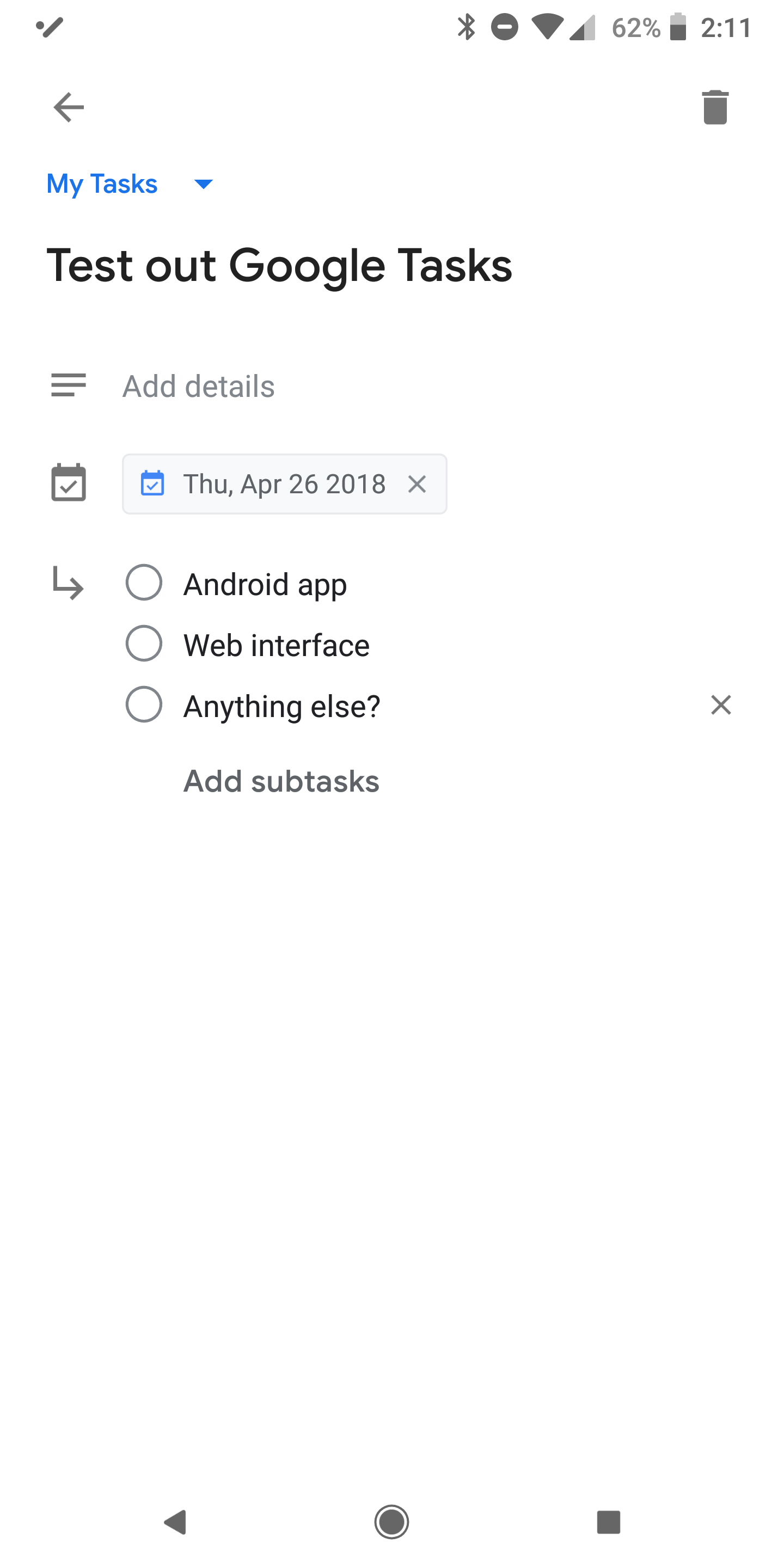Image resolution: width=784 pixels, height=1568 pixels.
Task: Click Add details to enter a description
Action: [198, 385]
